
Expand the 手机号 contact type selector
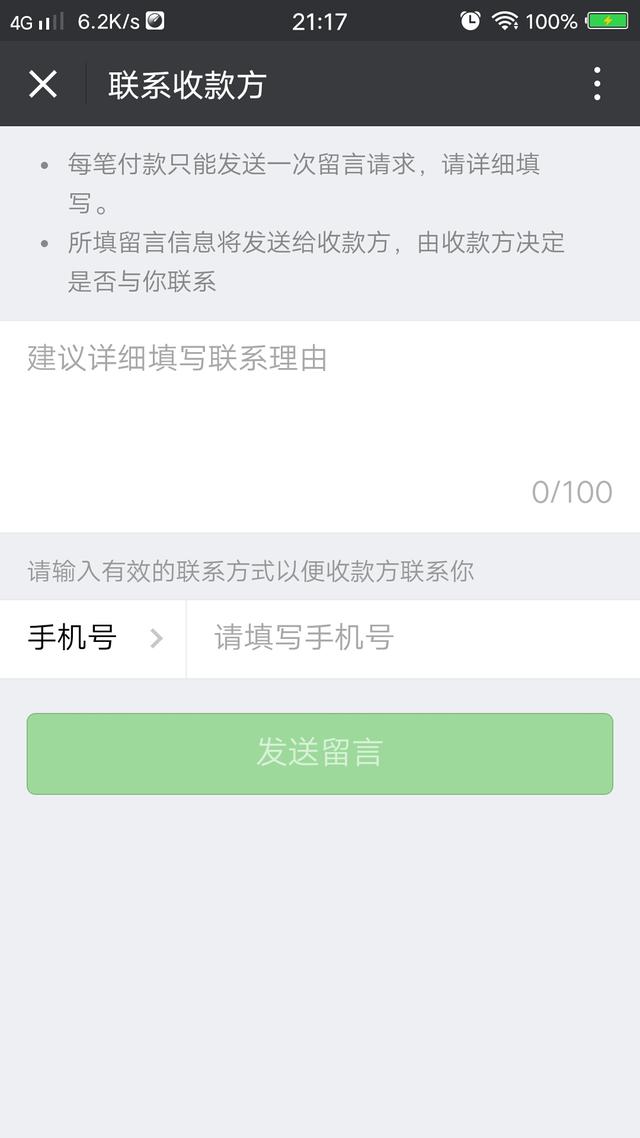tap(93, 639)
